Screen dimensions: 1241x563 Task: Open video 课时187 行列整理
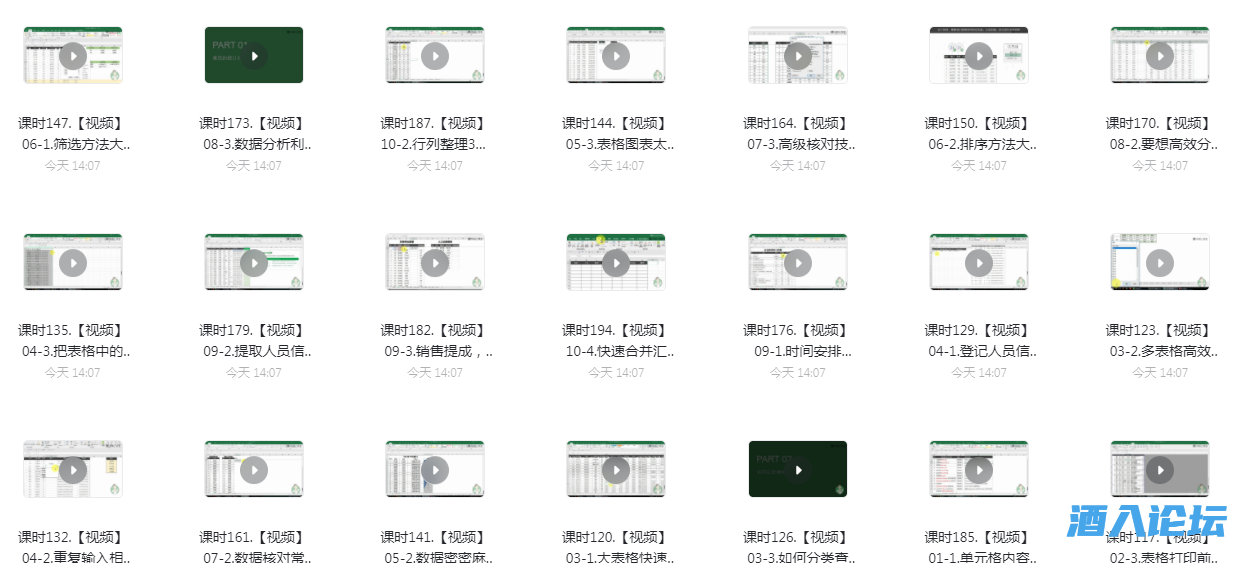(435, 56)
